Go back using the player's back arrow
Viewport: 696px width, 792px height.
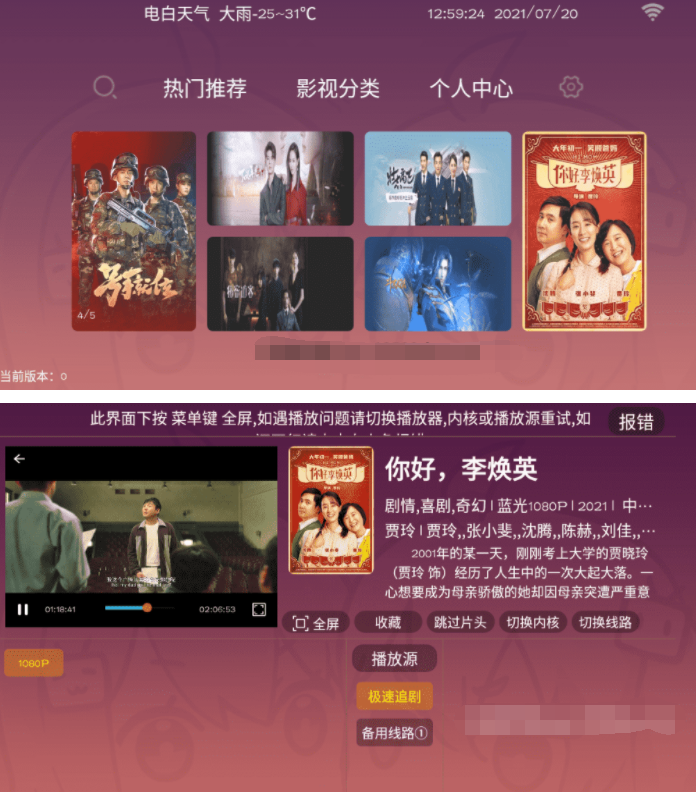19,459
